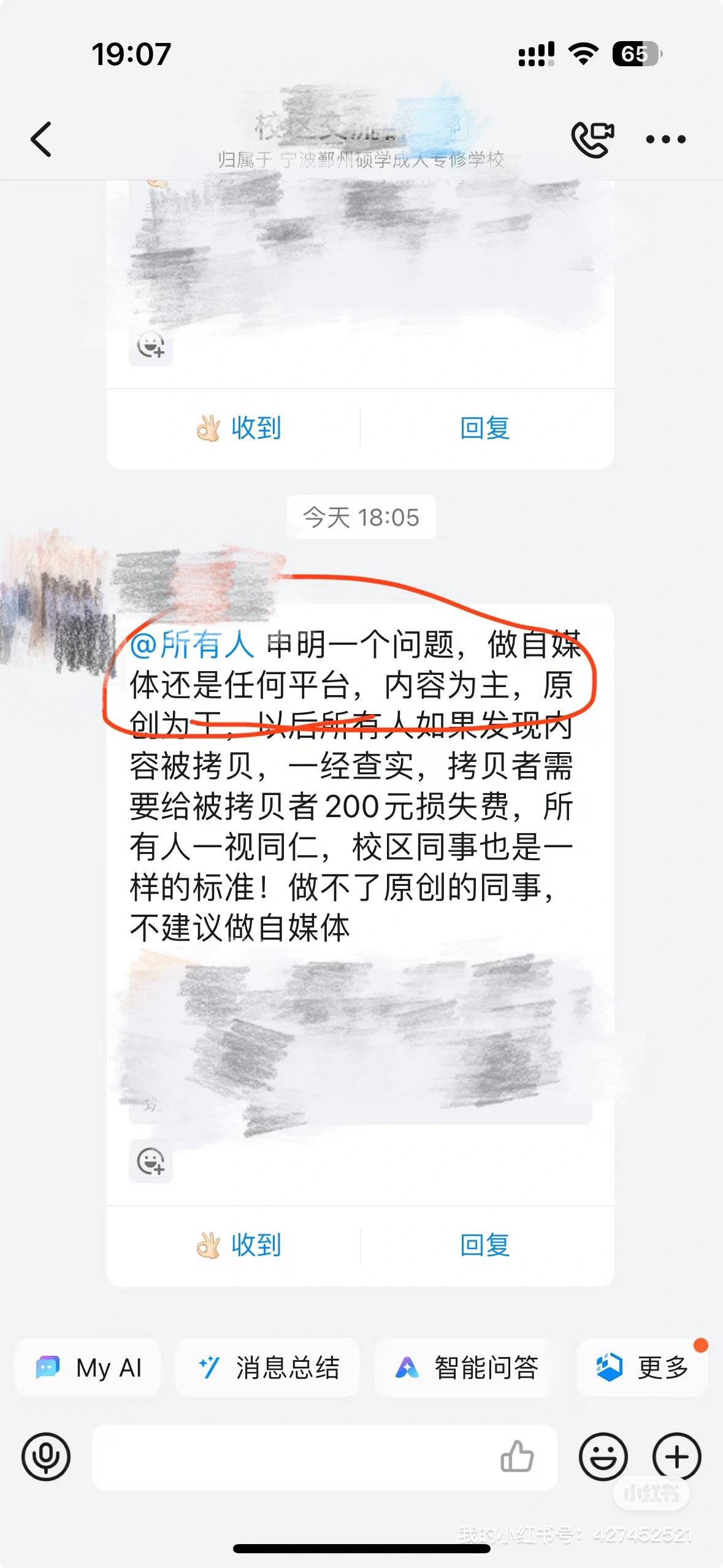Switch to voice input with the microphone
The height and width of the screenshot is (1568, 723).
tap(46, 1457)
